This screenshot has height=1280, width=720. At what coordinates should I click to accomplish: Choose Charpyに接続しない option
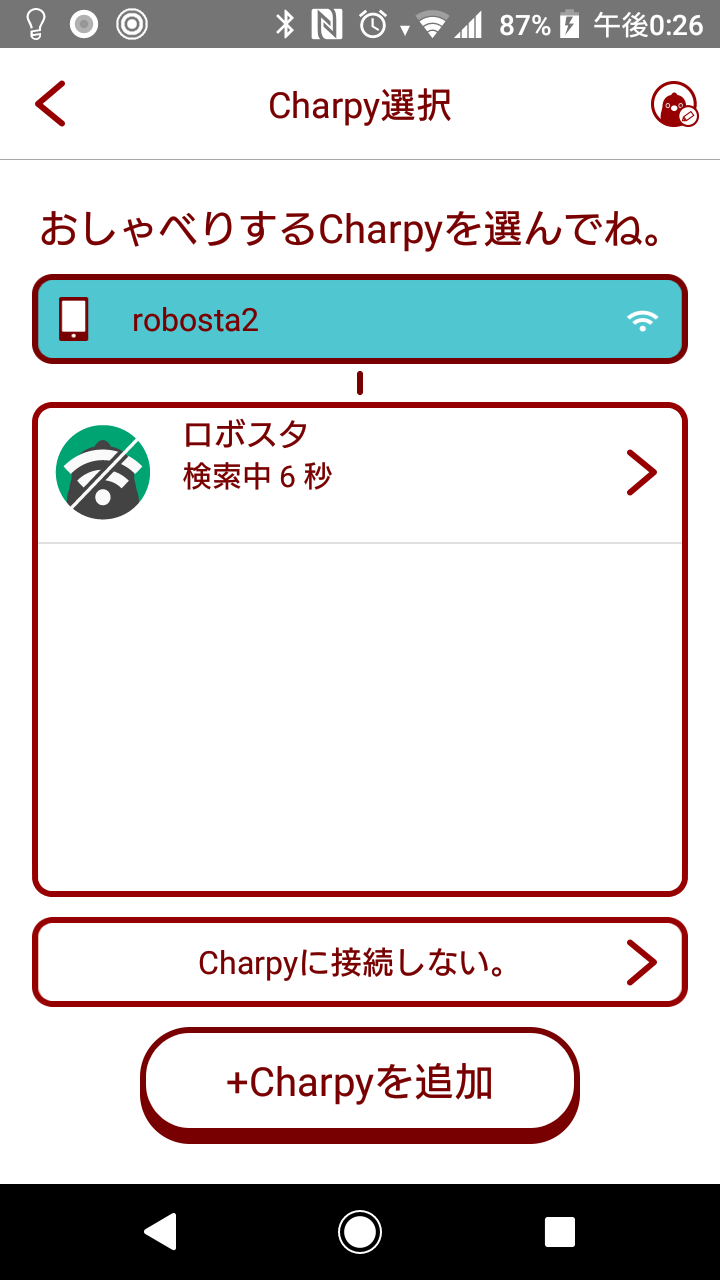[x=360, y=962]
